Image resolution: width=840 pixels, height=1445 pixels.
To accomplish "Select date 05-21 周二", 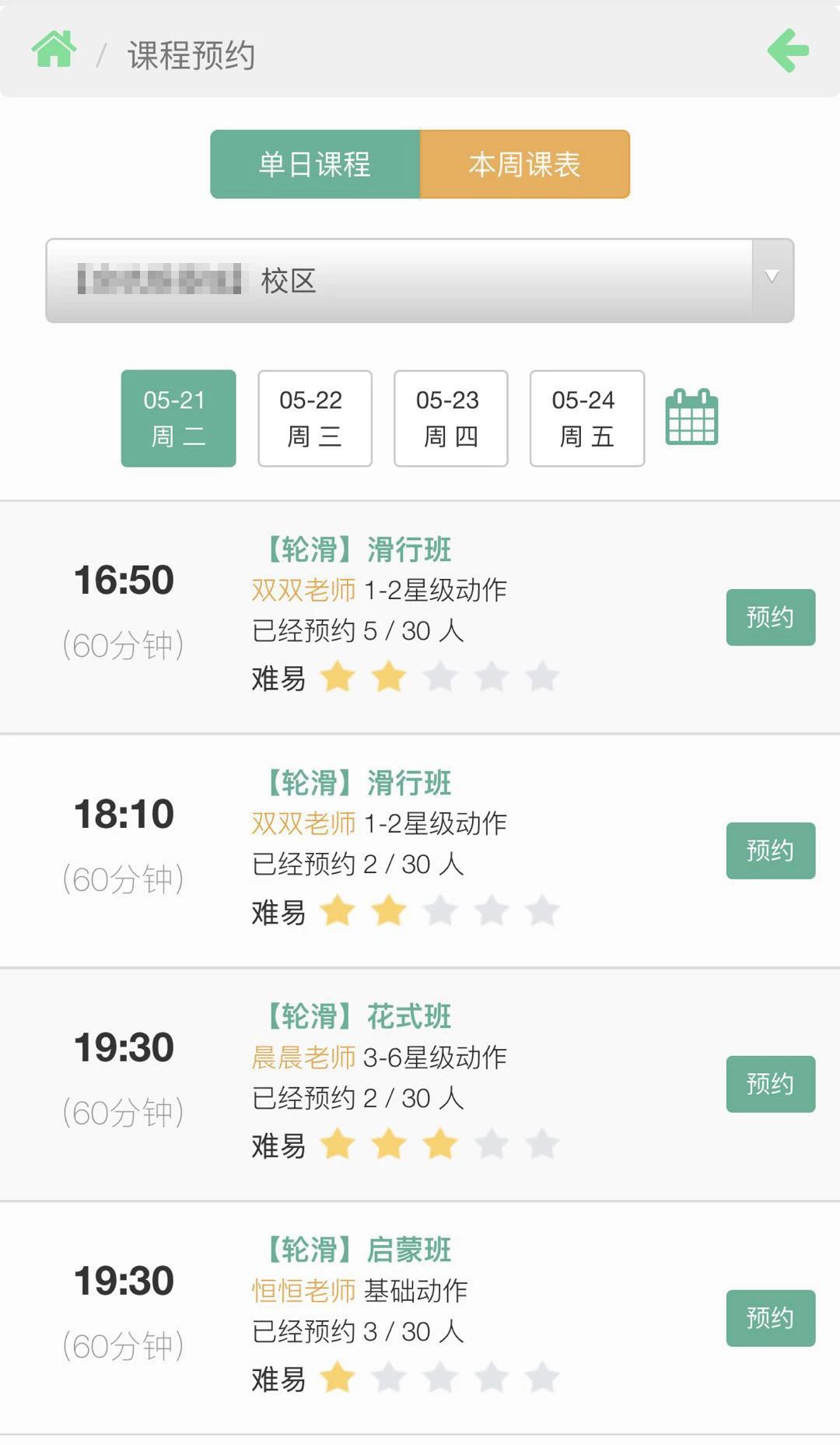I will 178,419.
